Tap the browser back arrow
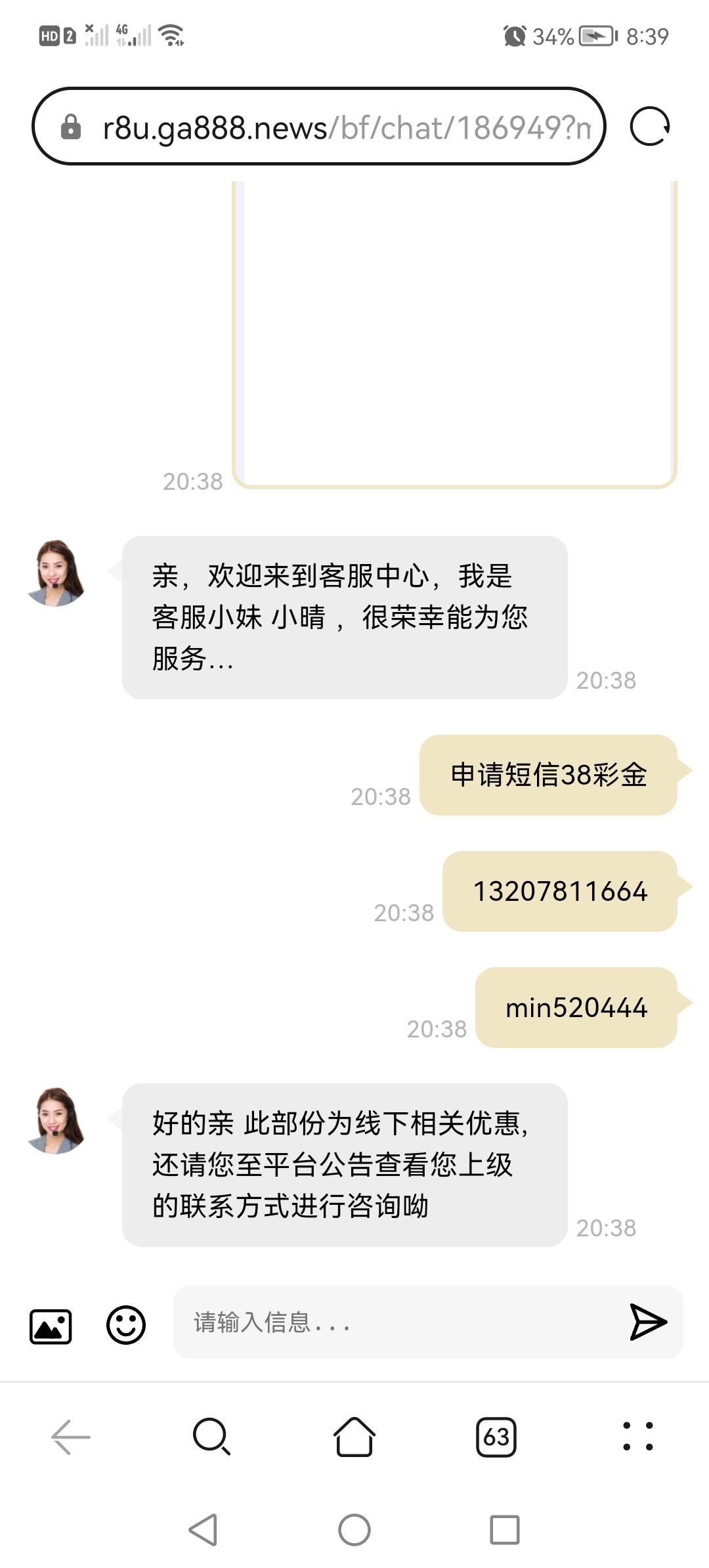 click(68, 1435)
